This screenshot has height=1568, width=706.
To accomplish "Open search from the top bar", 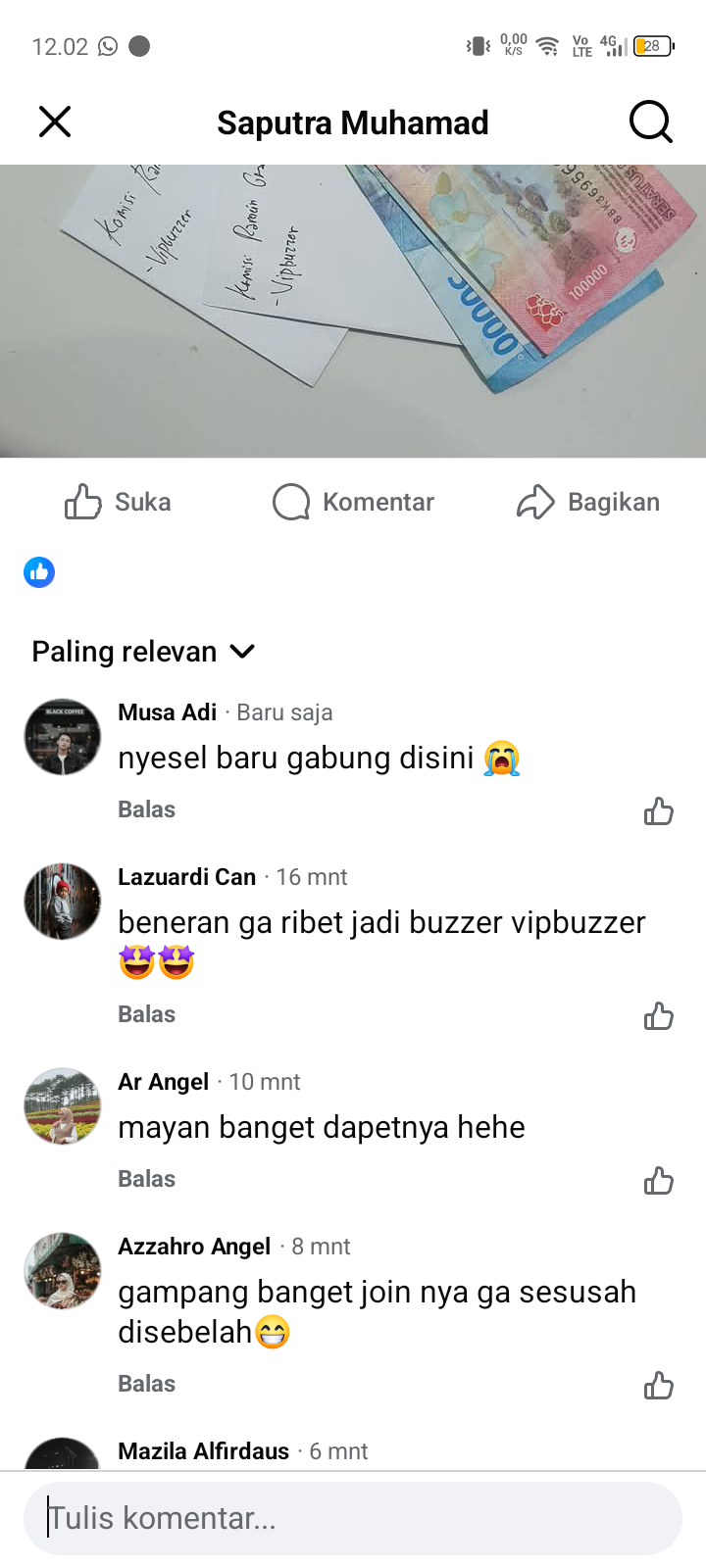I will click(x=650, y=122).
